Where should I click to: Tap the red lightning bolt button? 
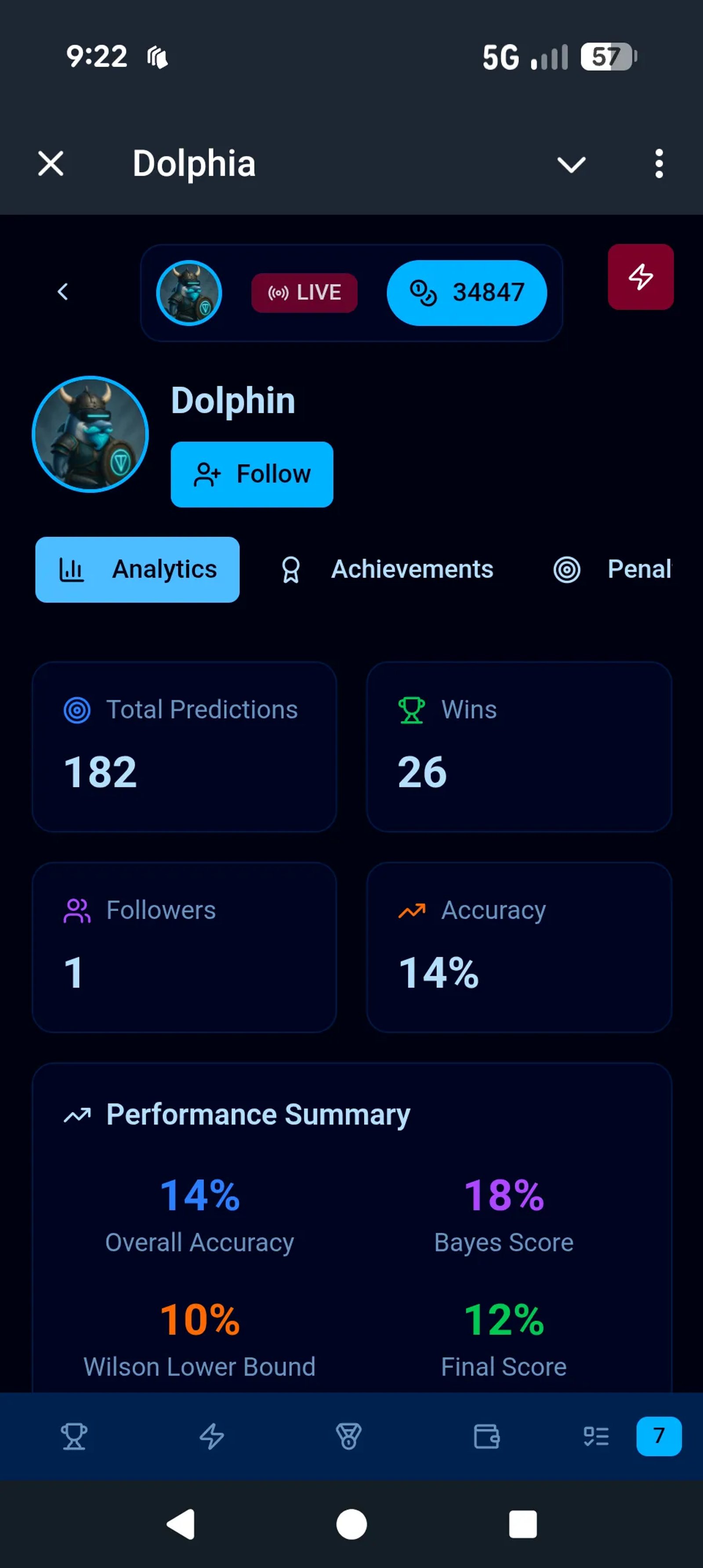[640, 277]
